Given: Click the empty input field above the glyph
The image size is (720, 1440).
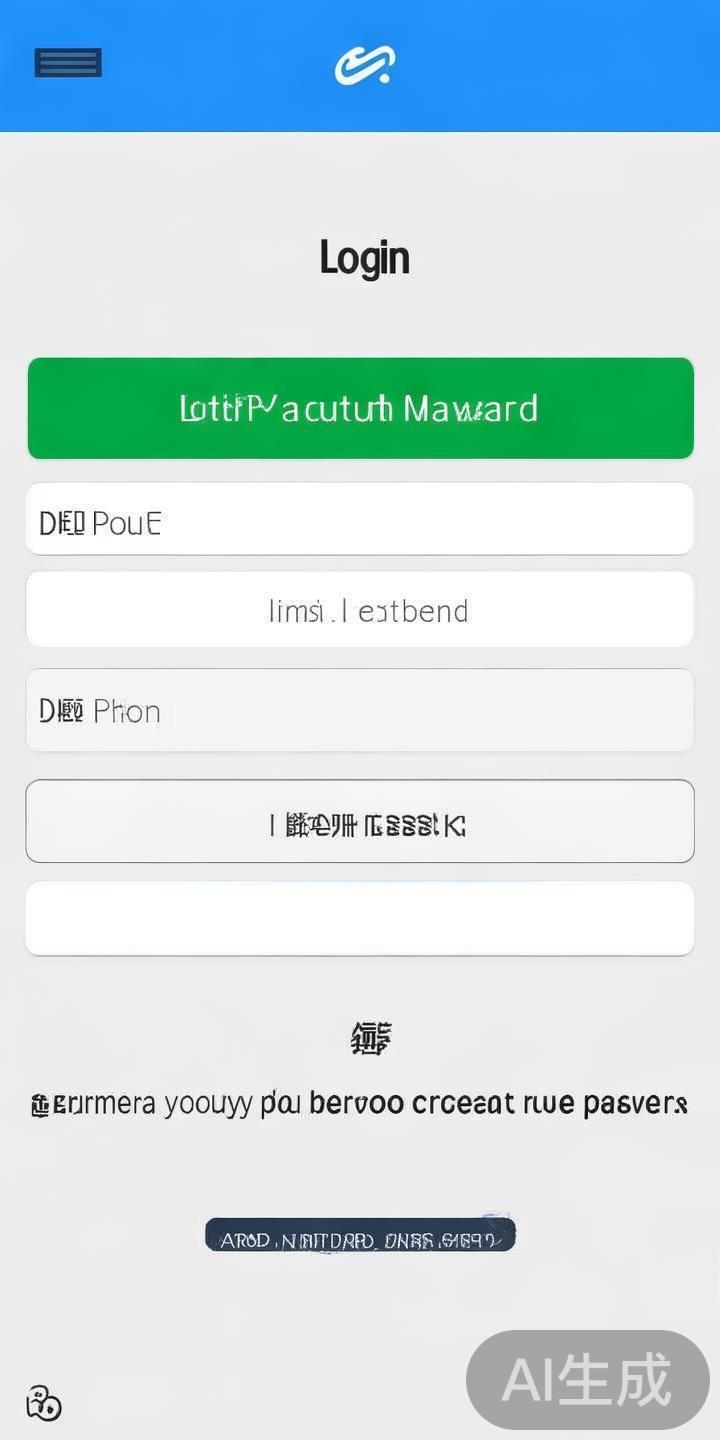Looking at the screenshot, I should pos(360,918).
